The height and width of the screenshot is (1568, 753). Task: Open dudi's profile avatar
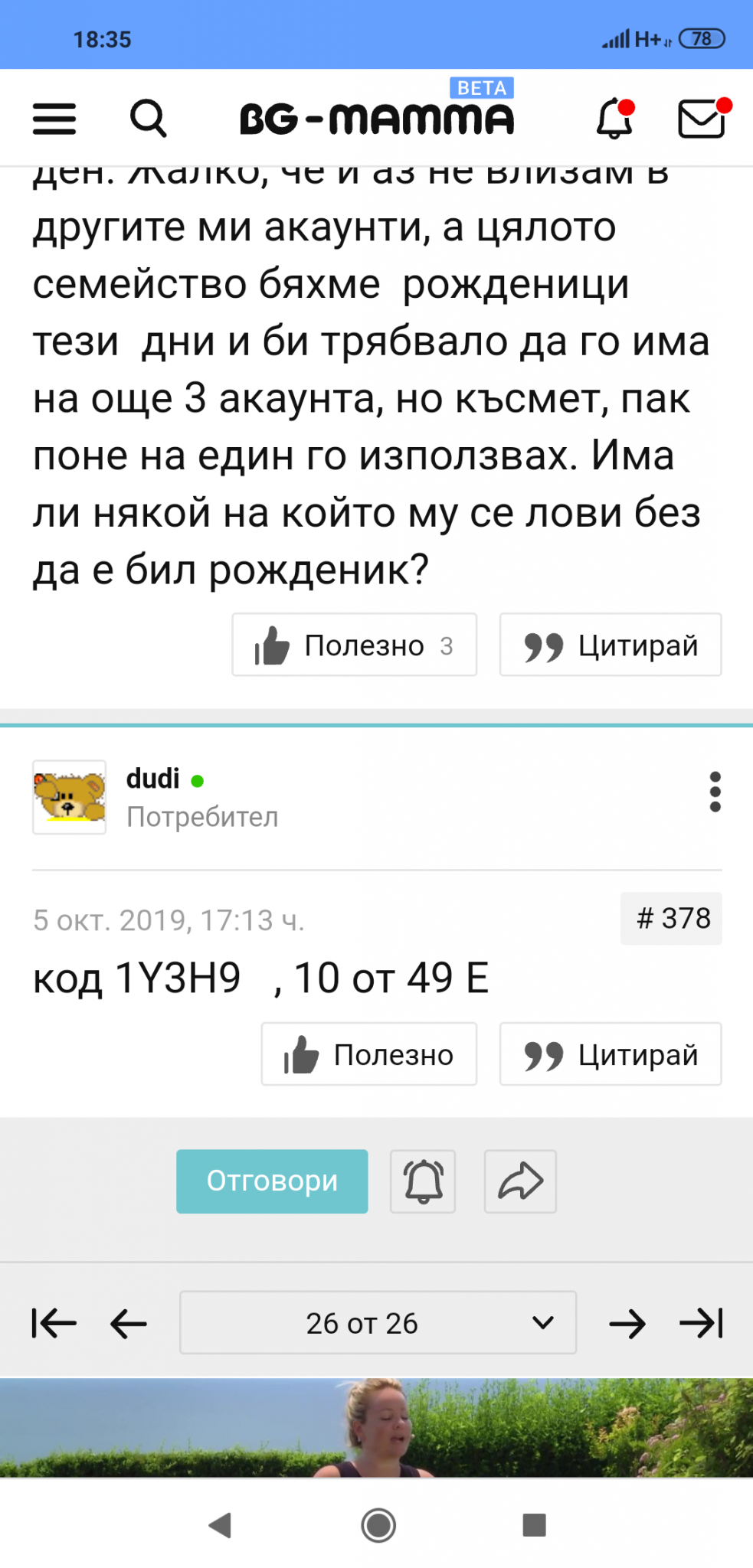[x=69, y=796]
